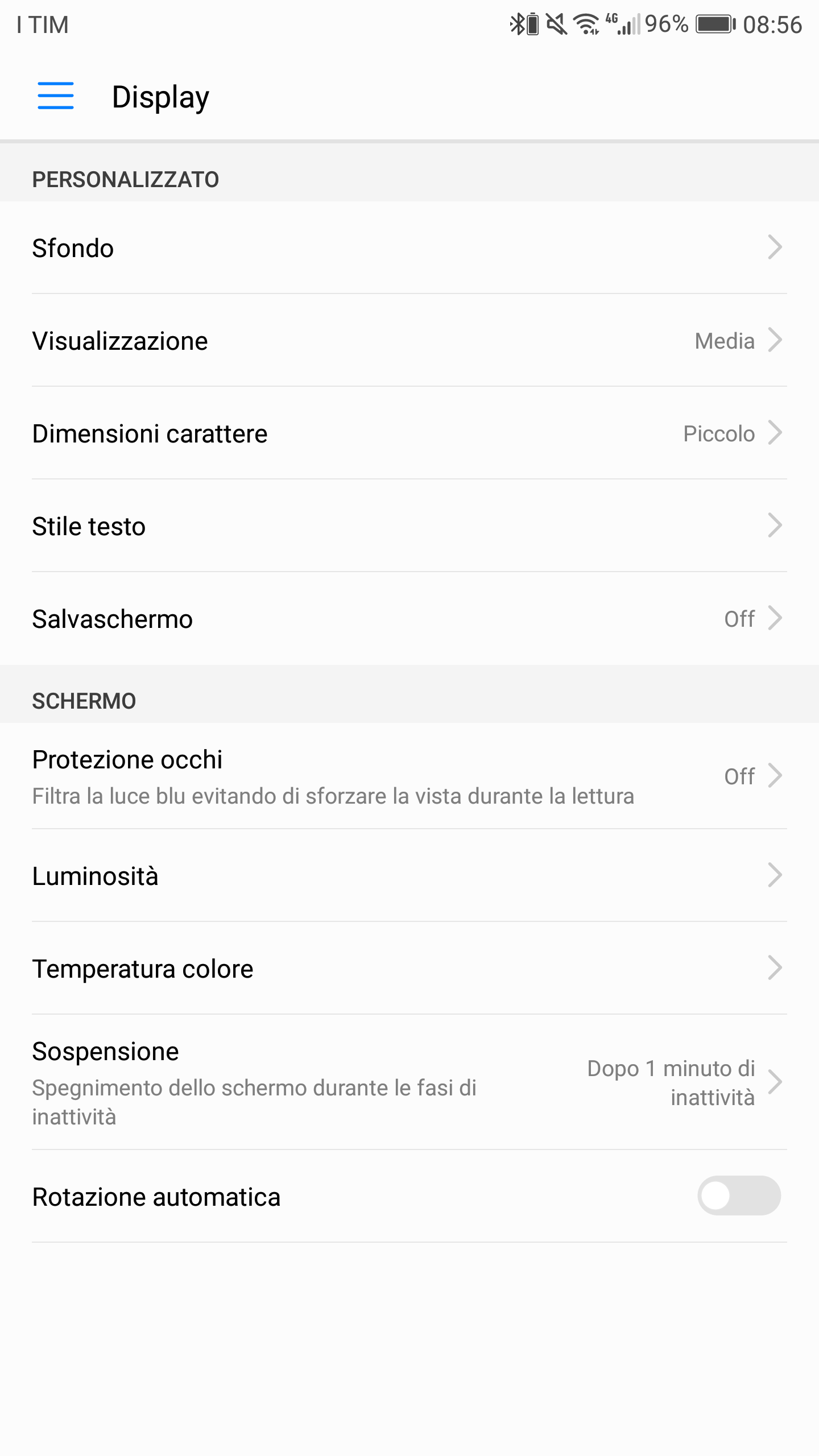This screenshot has width=819, height=1456.
Task: Enable Rotazione automatica switch
Action: tap(739, 1196)
